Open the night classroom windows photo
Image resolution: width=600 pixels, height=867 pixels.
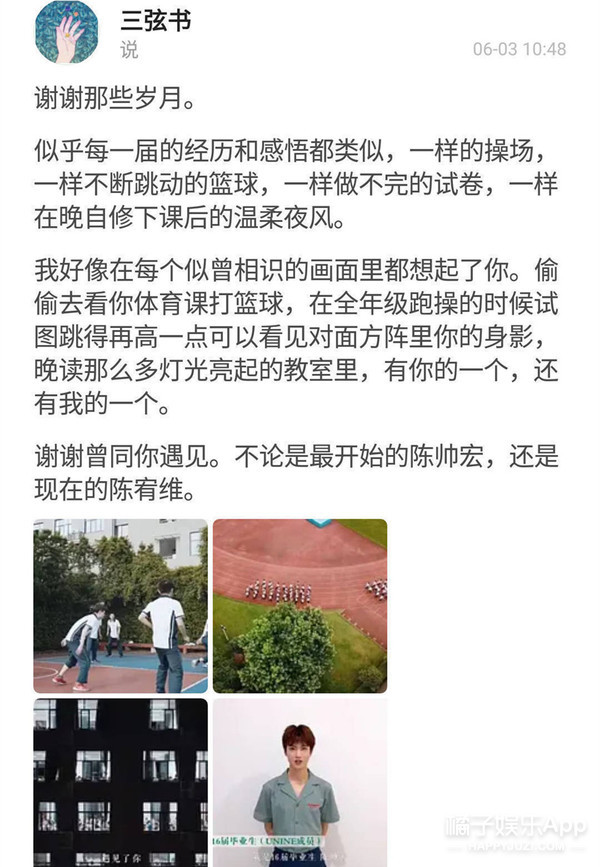point(120,781)
